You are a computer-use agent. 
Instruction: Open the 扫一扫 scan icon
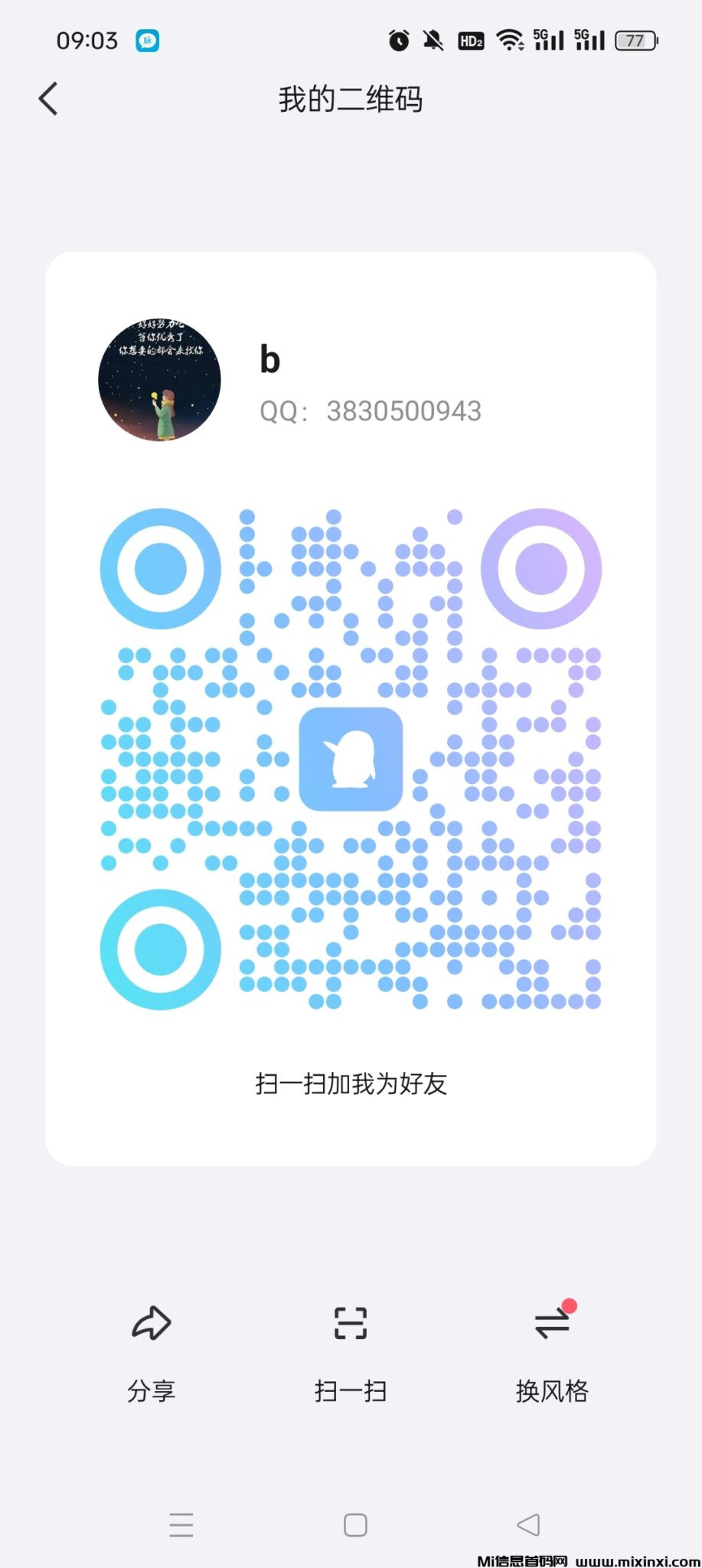(x=351, y=1321)
